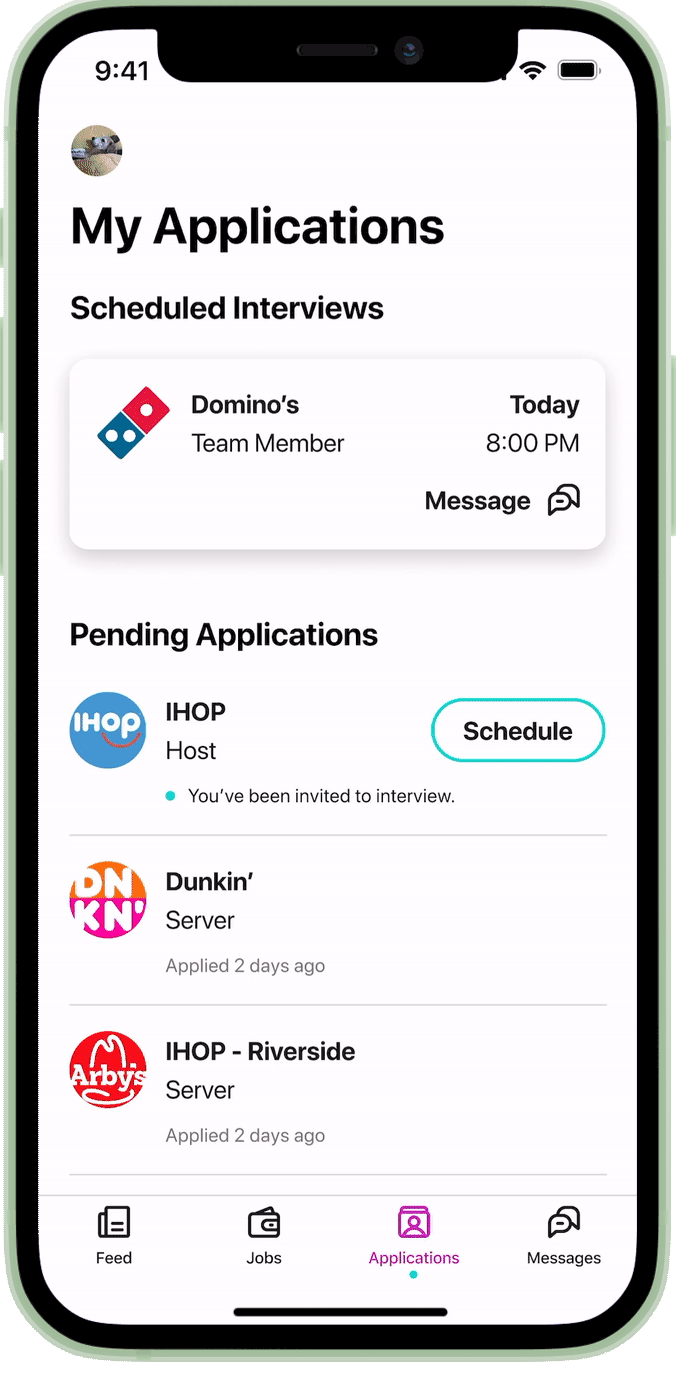Viewport: 682px width, 1375px height.
Task: Open the profile avatar
Action: click(96, 151)
